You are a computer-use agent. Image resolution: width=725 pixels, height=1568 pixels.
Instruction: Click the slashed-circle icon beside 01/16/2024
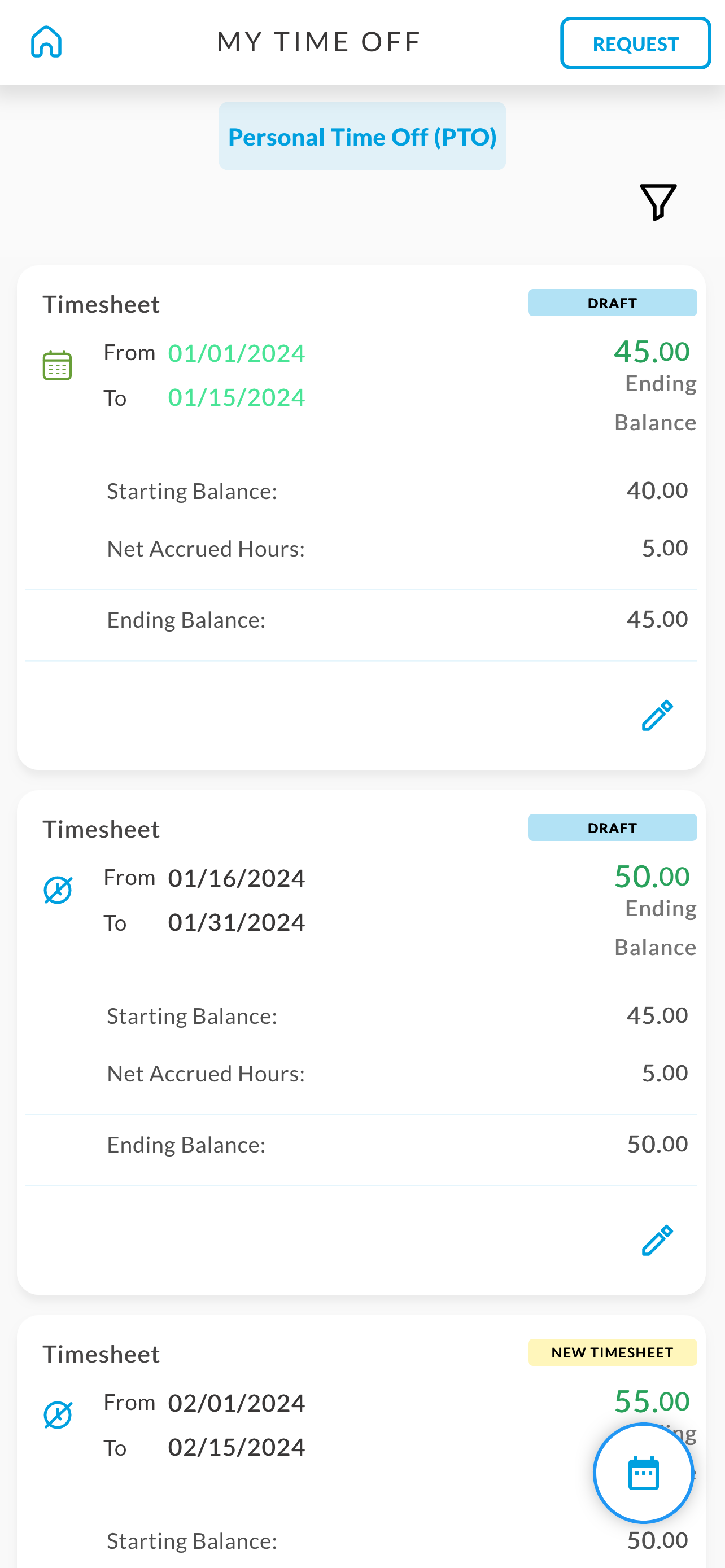[57, 890]
